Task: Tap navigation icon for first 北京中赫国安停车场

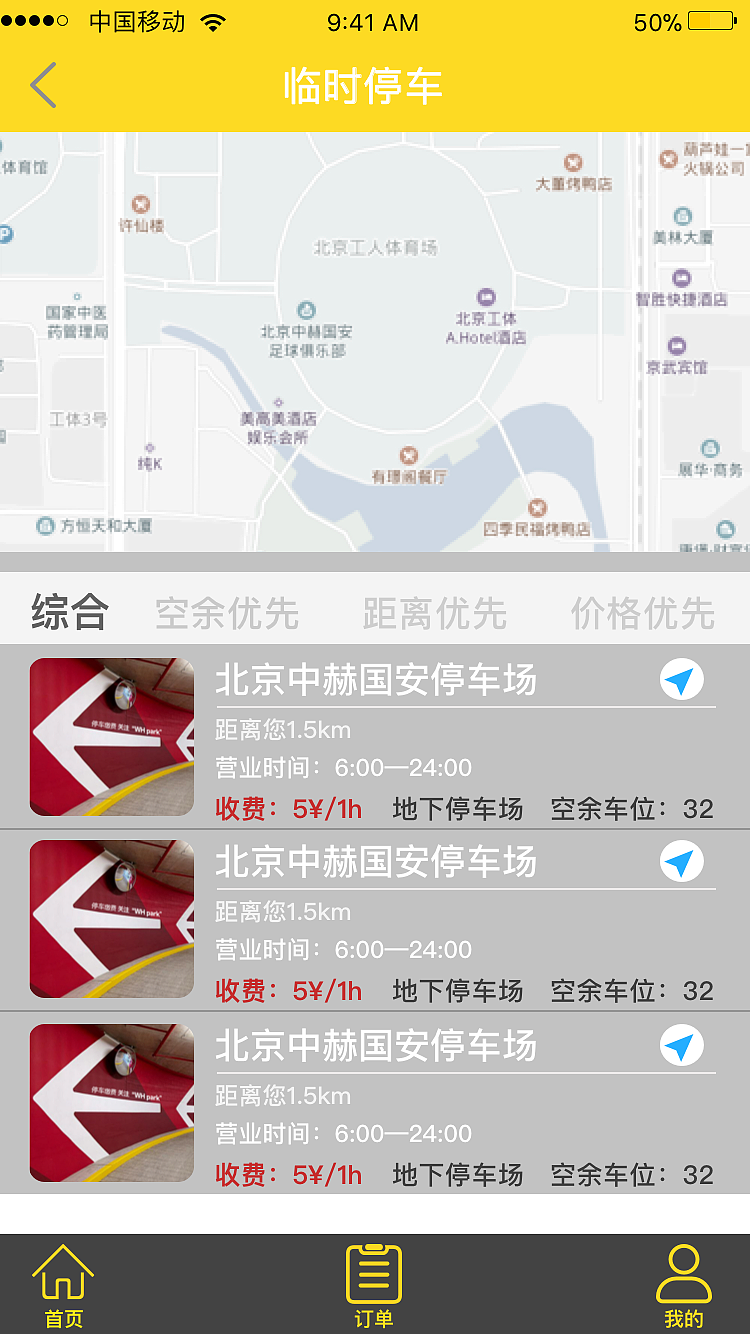Action: tap(681, 679)
